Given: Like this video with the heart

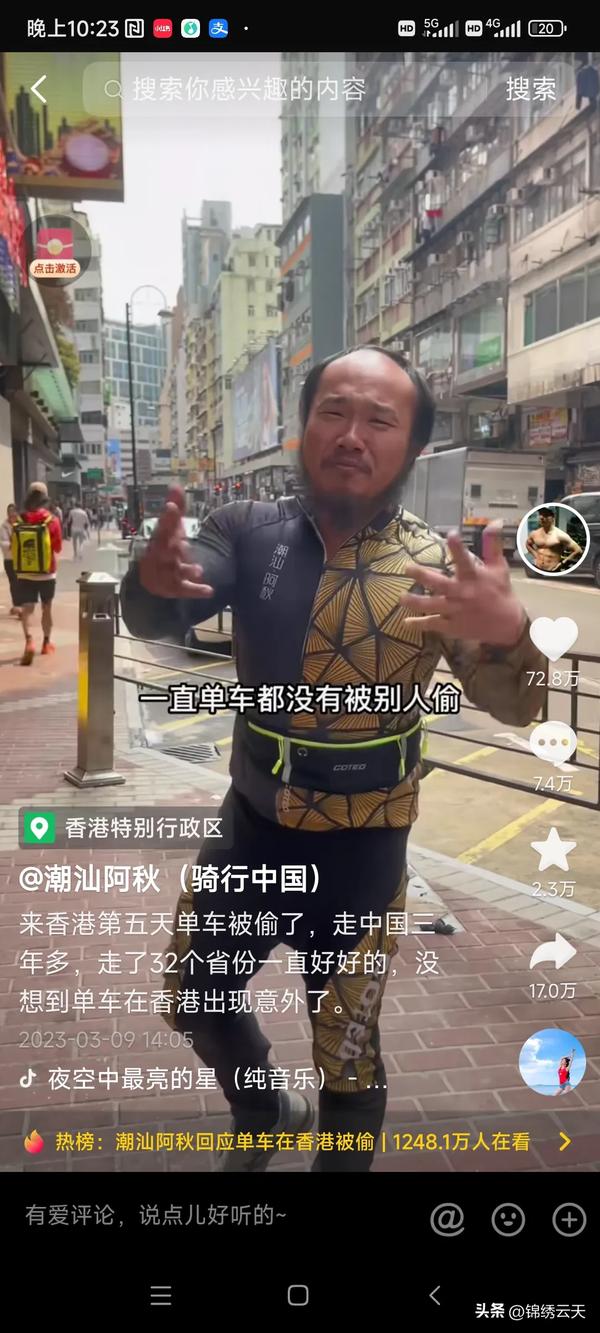Looking at the screenshot, I should coord(552,640).
